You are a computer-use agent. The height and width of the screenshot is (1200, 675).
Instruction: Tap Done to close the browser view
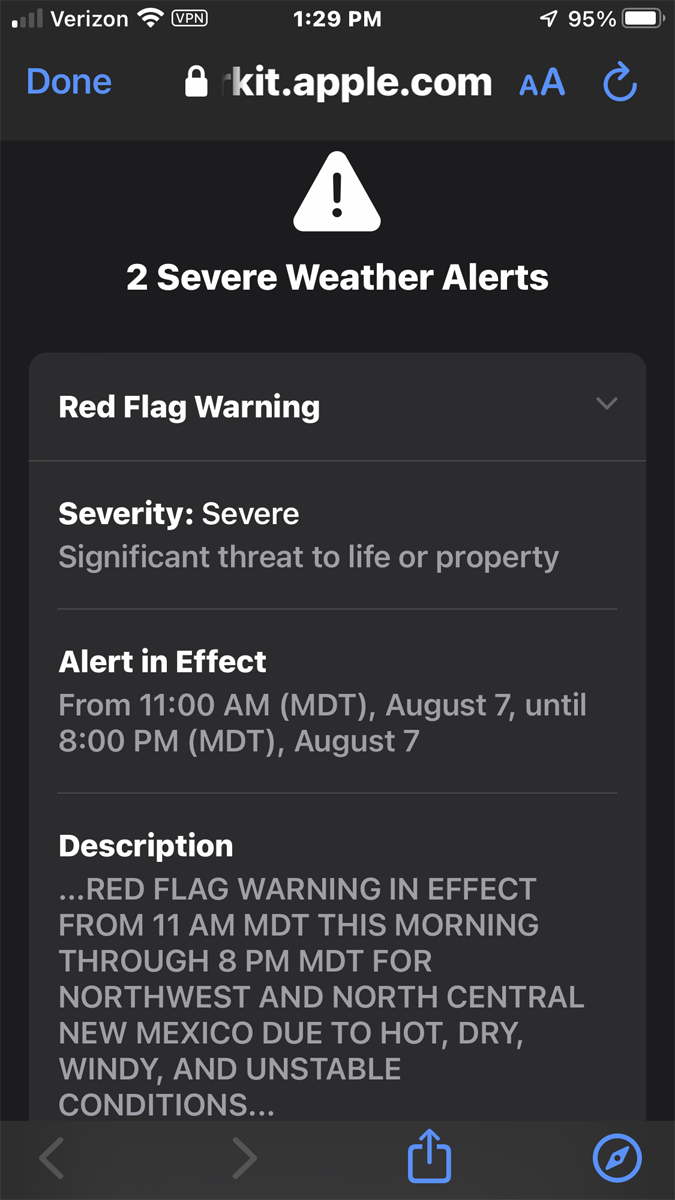(69, 82)
